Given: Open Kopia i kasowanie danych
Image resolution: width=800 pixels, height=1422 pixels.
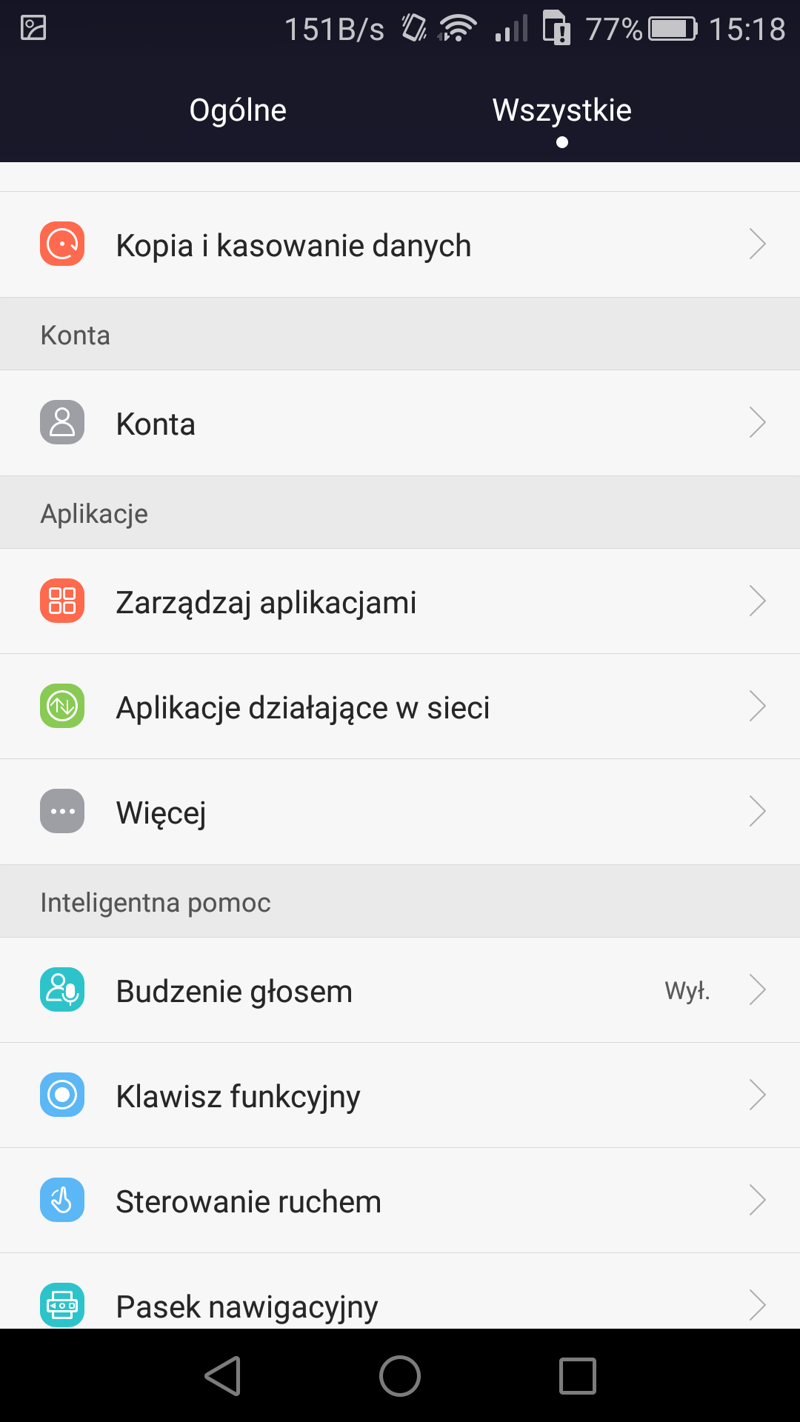Looking at the screenshot, I should (x=400, y=245).
